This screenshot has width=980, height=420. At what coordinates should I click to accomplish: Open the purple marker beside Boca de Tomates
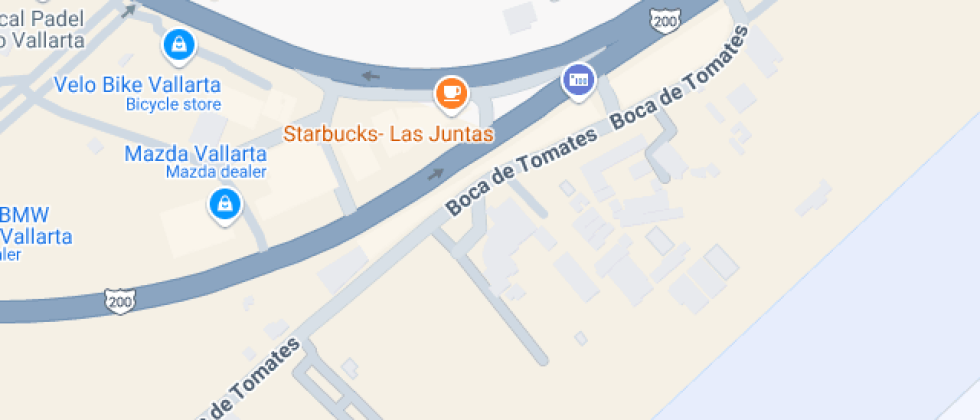click(x=578, y=79)
